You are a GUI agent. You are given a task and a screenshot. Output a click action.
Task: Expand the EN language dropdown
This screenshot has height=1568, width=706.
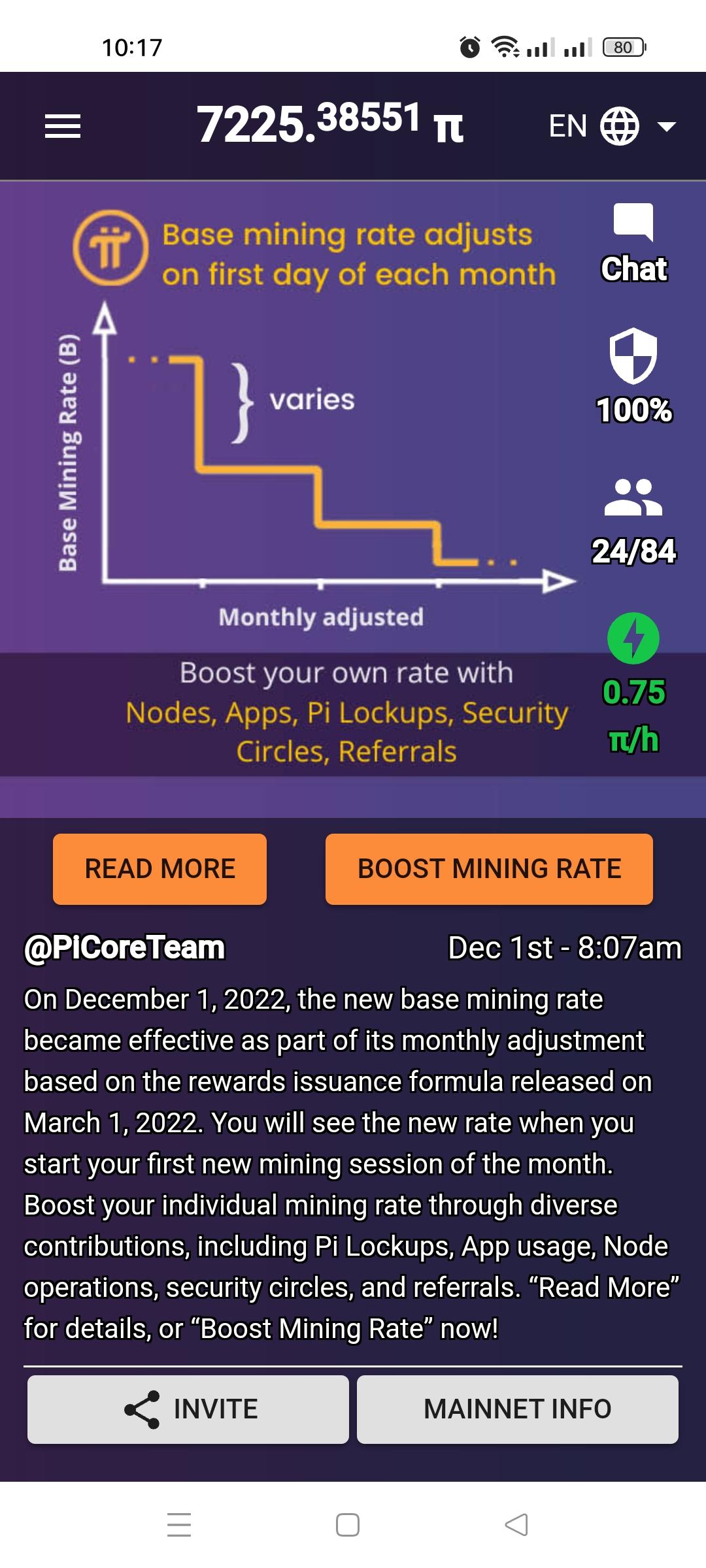pos(611,126)
